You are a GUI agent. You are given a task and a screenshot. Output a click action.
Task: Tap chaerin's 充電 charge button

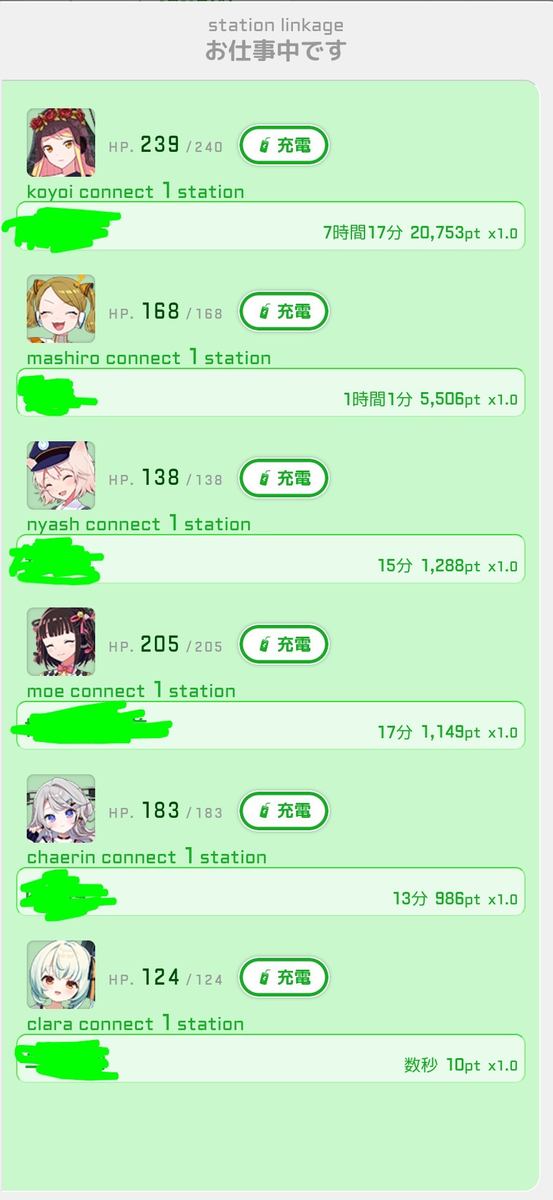284,811
